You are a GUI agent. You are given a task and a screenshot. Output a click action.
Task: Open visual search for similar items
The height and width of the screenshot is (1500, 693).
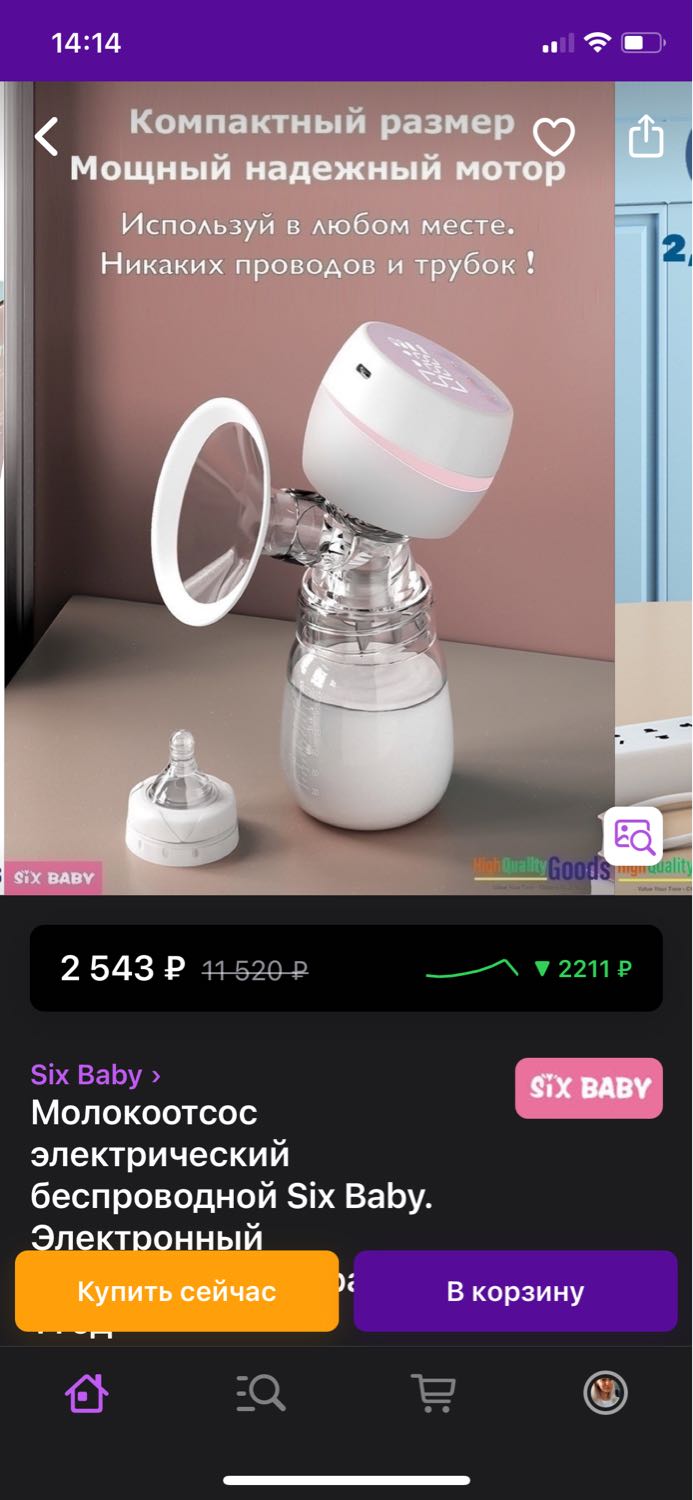coord(633,835)
